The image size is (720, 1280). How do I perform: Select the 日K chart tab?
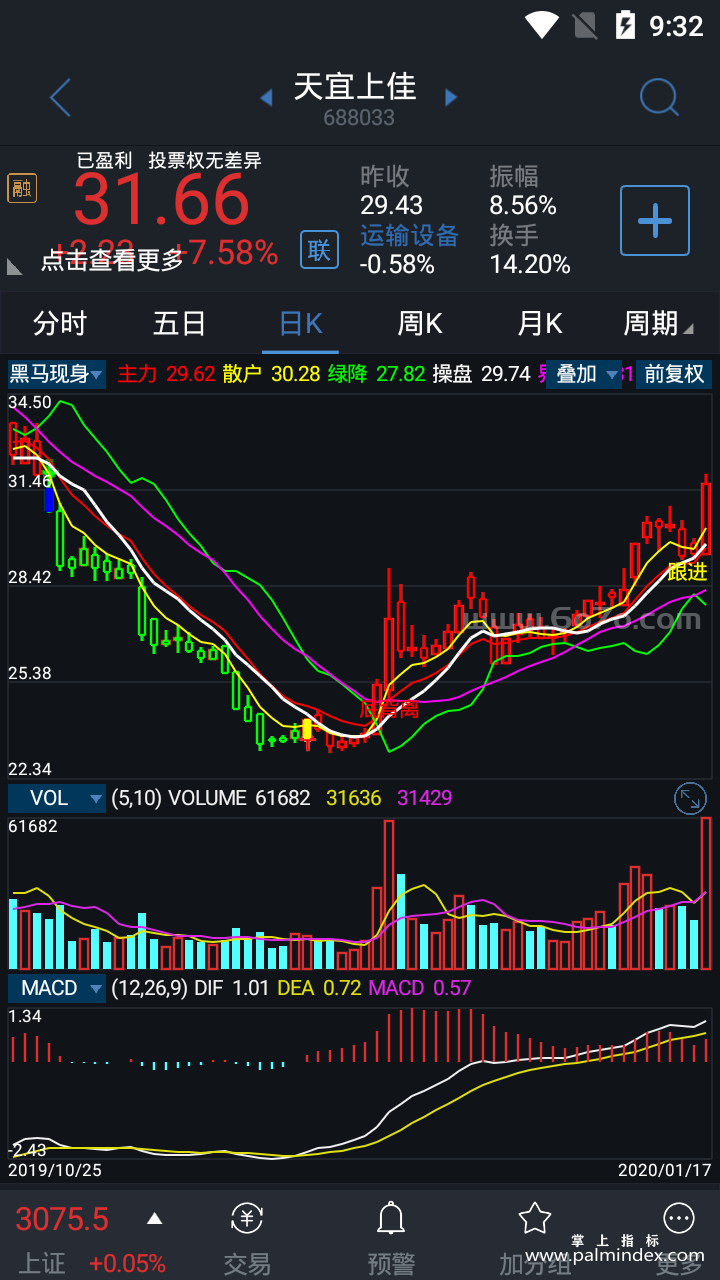pos(300,324)
